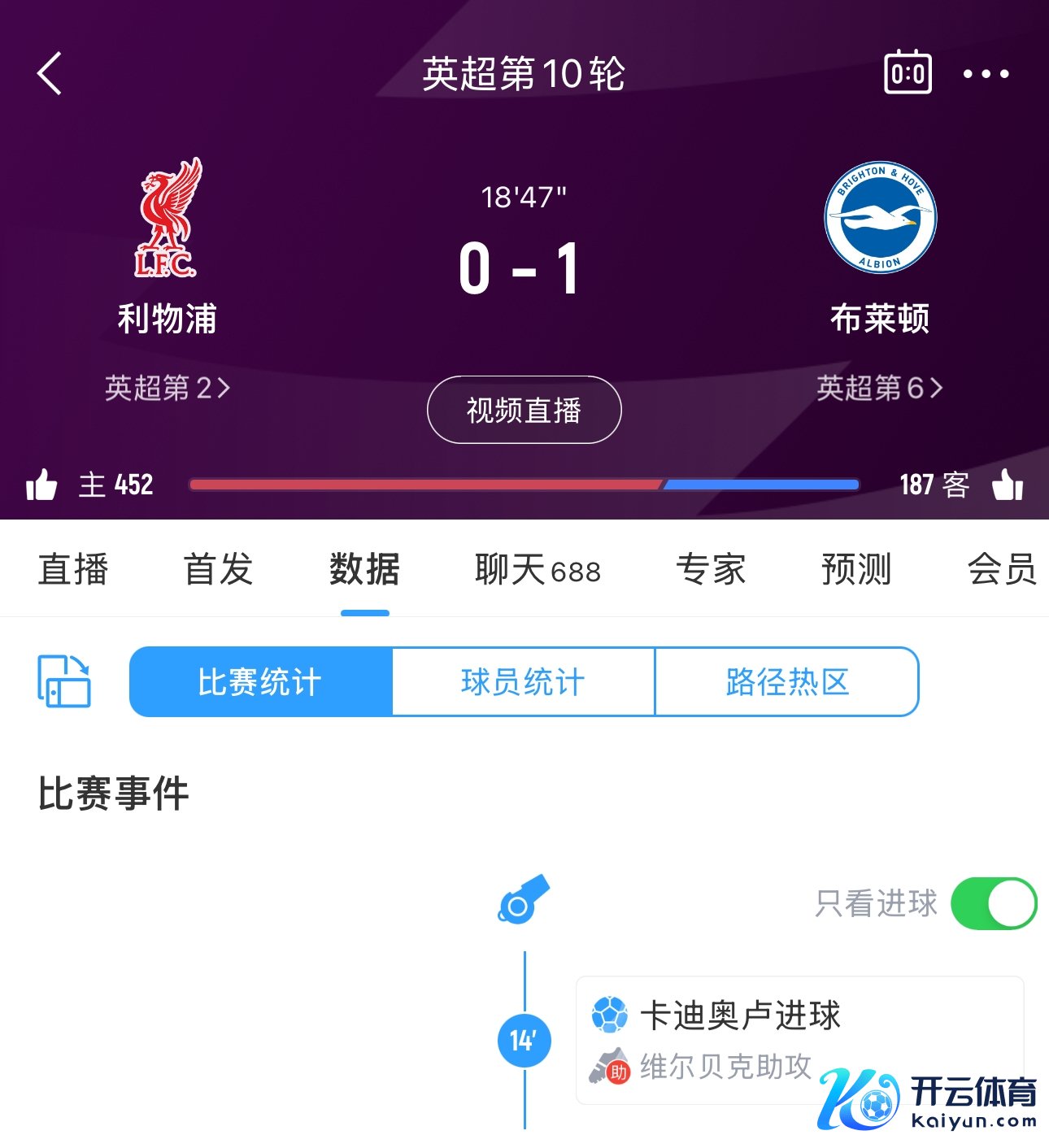The width and height of the screenshot is (1049, 1148).
Task: Open the scoreboard icon in header
Action: [x=908, y=74]
